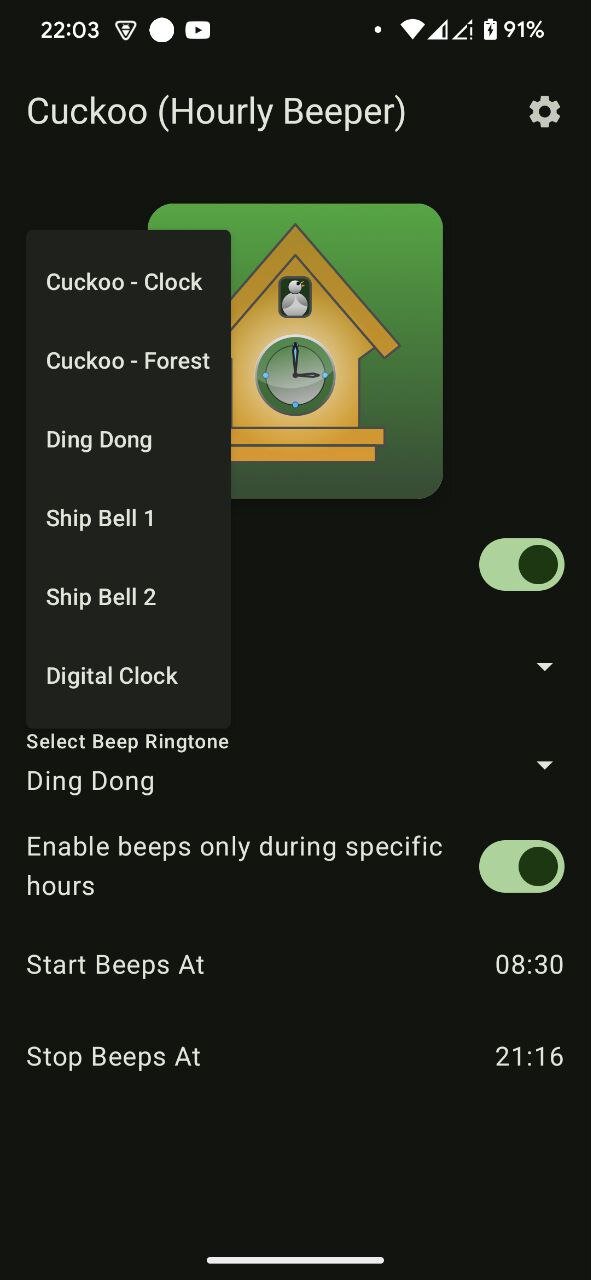Choose the Cuckoo - Forest sound

[128, 361]
